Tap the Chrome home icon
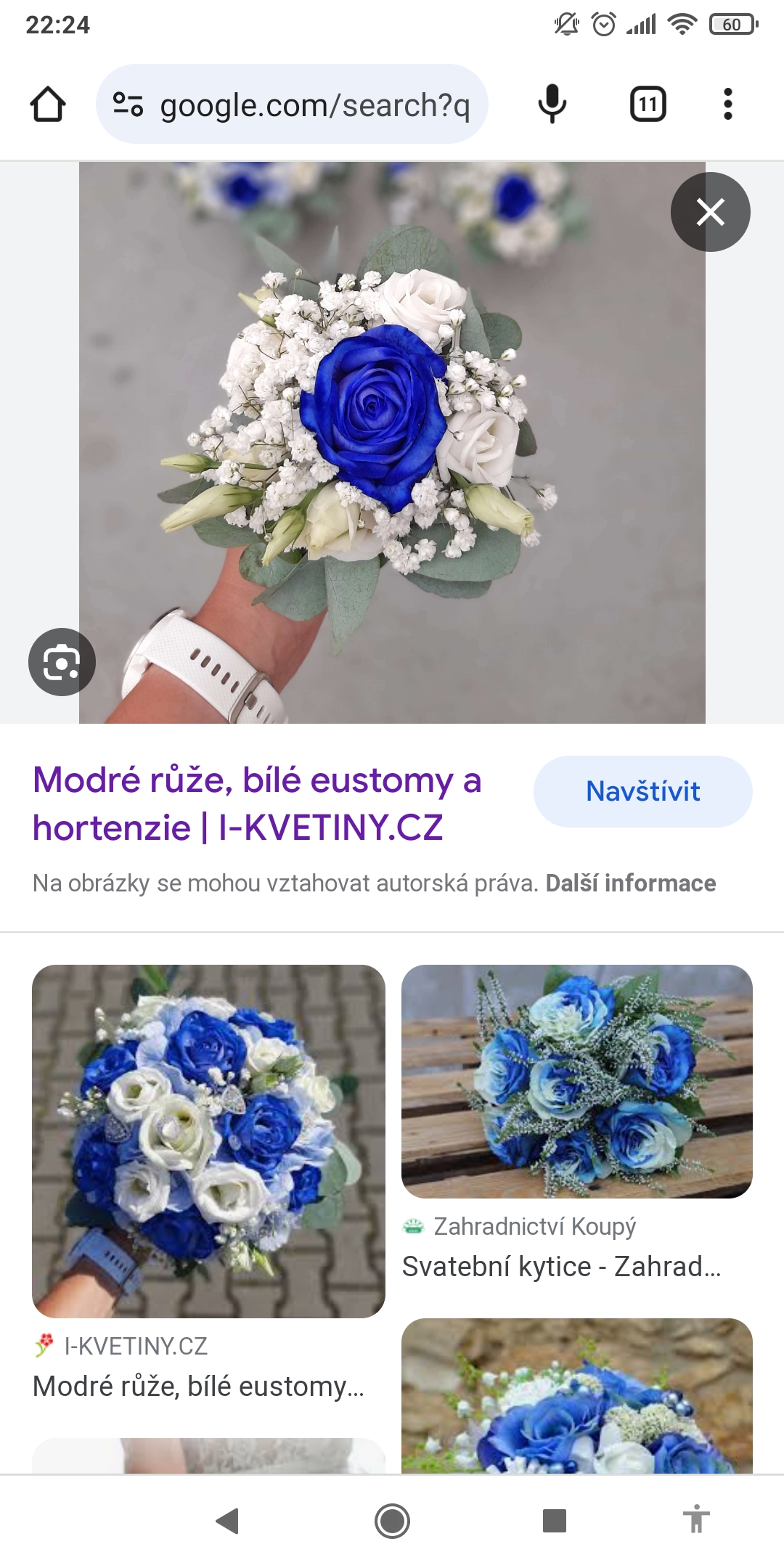 point(48,105)
